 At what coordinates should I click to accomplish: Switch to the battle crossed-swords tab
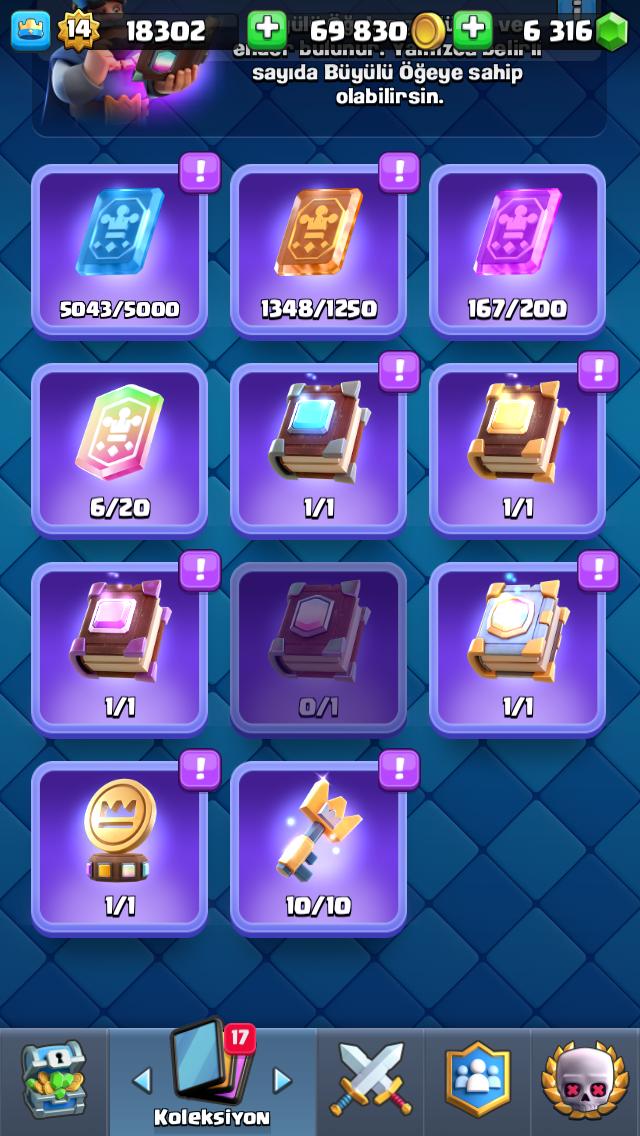point(370,1079)
